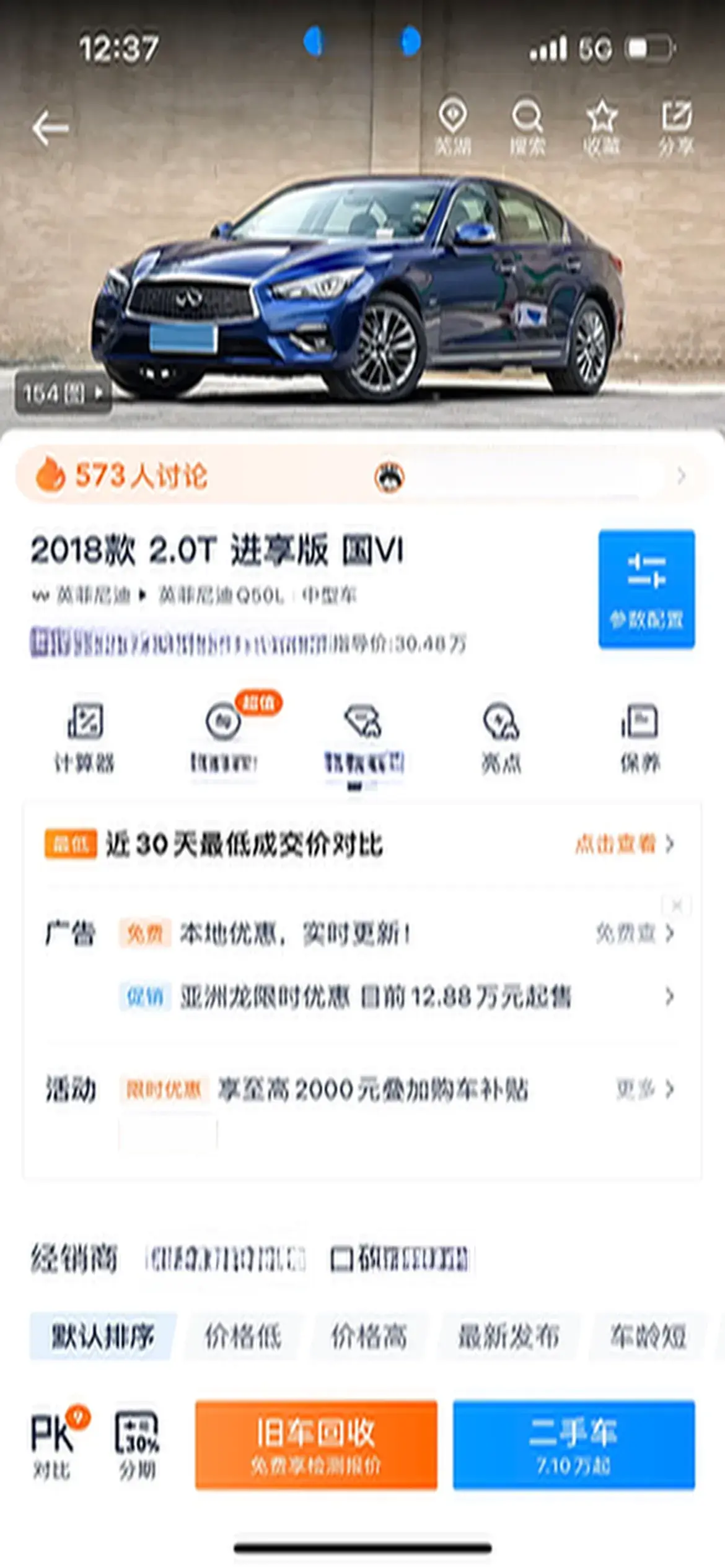The width and height of the screenshot is (725, 1568).
Task: View 更多 purchase subsidy activities
Action: point(644,1089)
